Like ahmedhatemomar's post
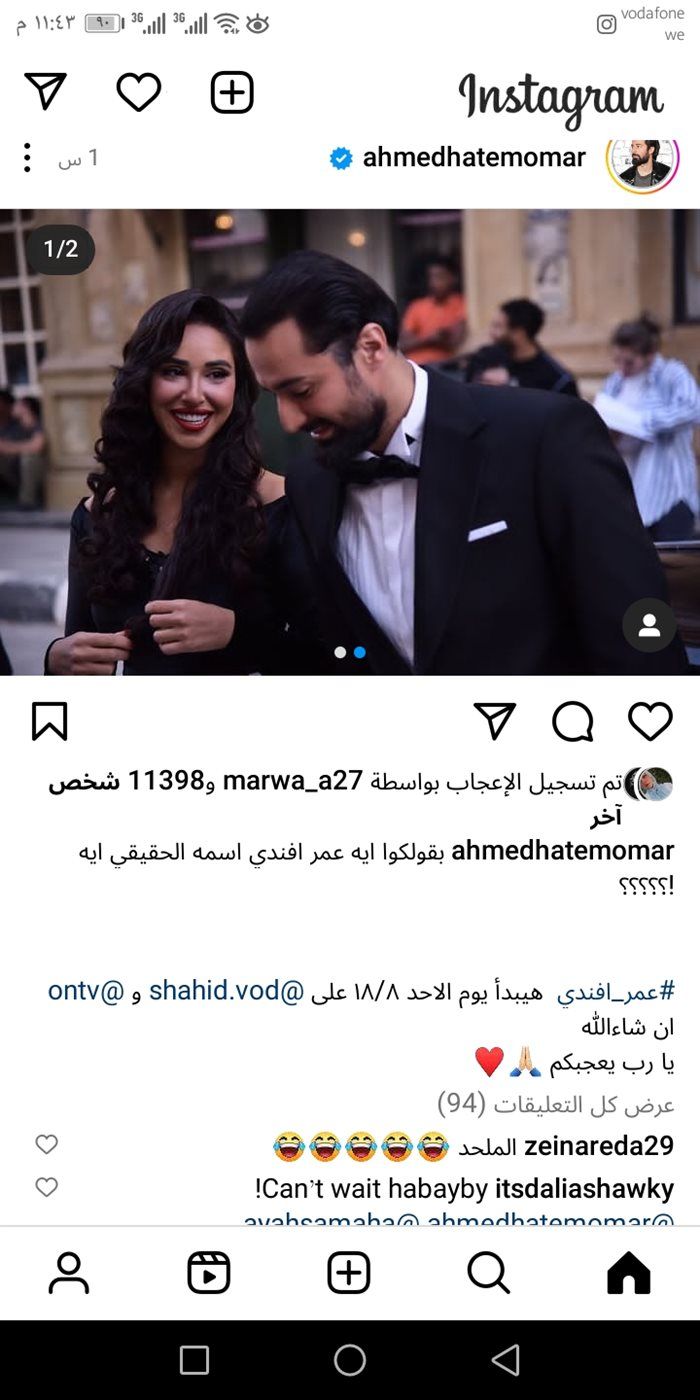Viewport: 700px width, 1400px height. tap(650, 721)
